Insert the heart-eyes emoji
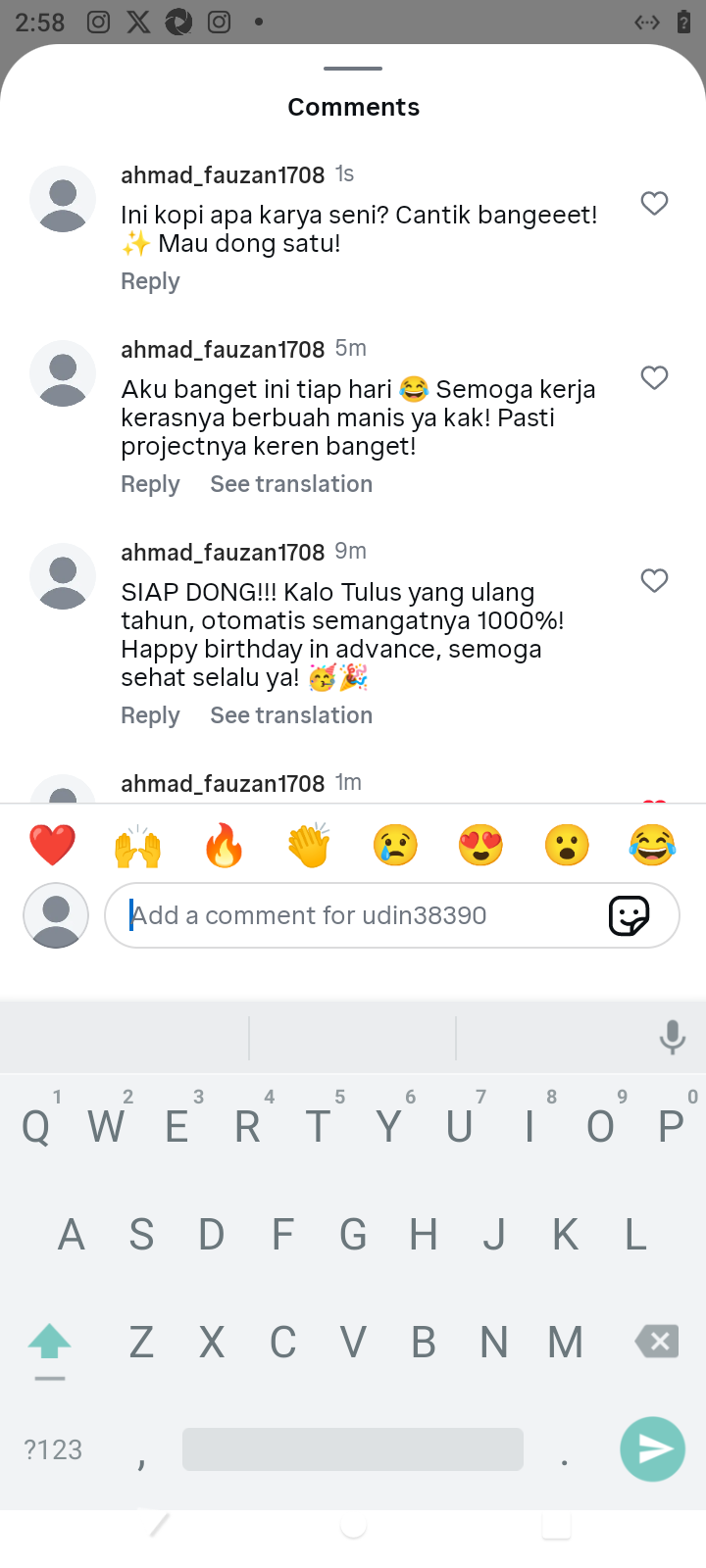706x1568 pixels. click(x=480, y=845)
